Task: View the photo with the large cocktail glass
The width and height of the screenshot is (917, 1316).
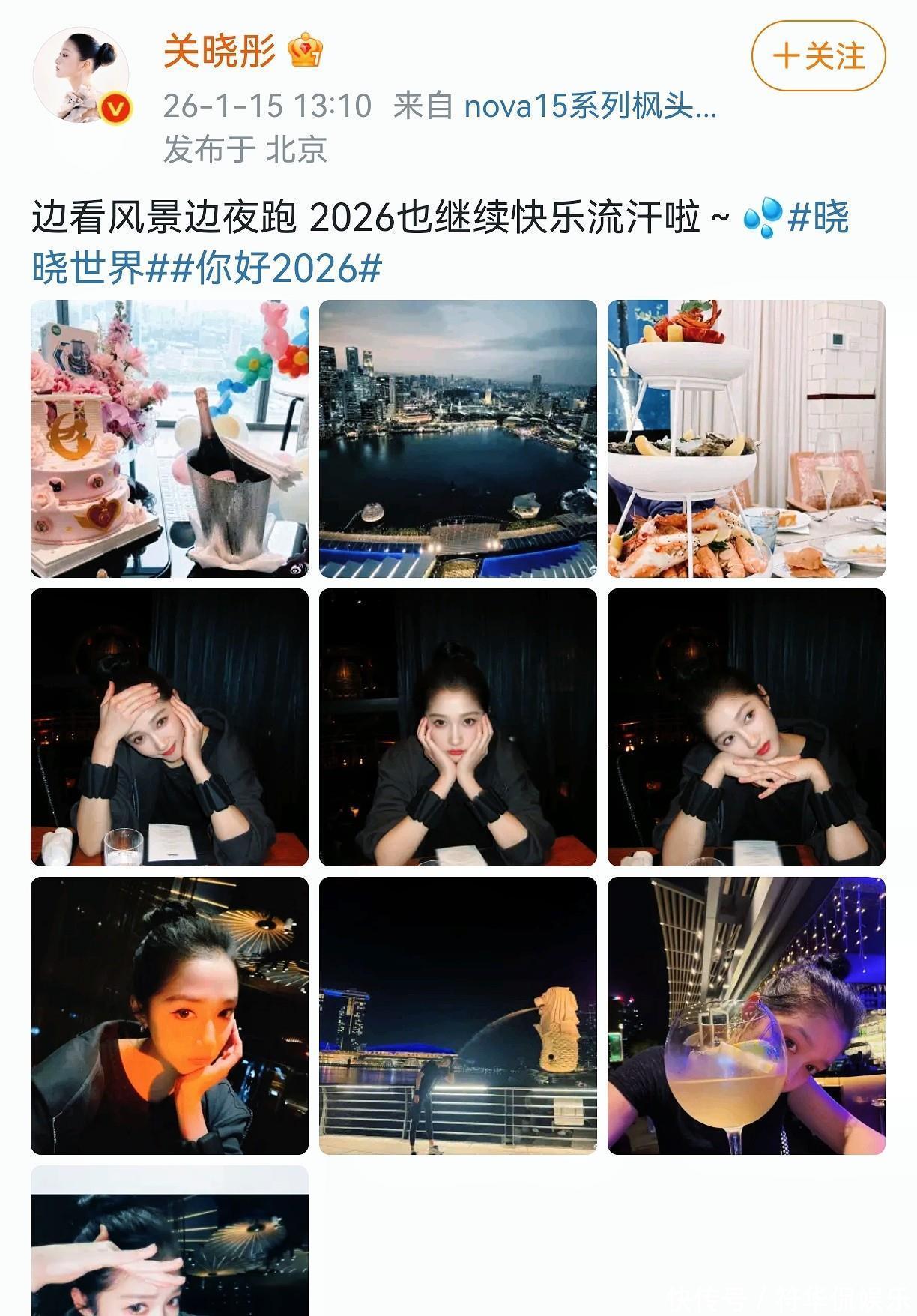Action: coord(746,1015)
